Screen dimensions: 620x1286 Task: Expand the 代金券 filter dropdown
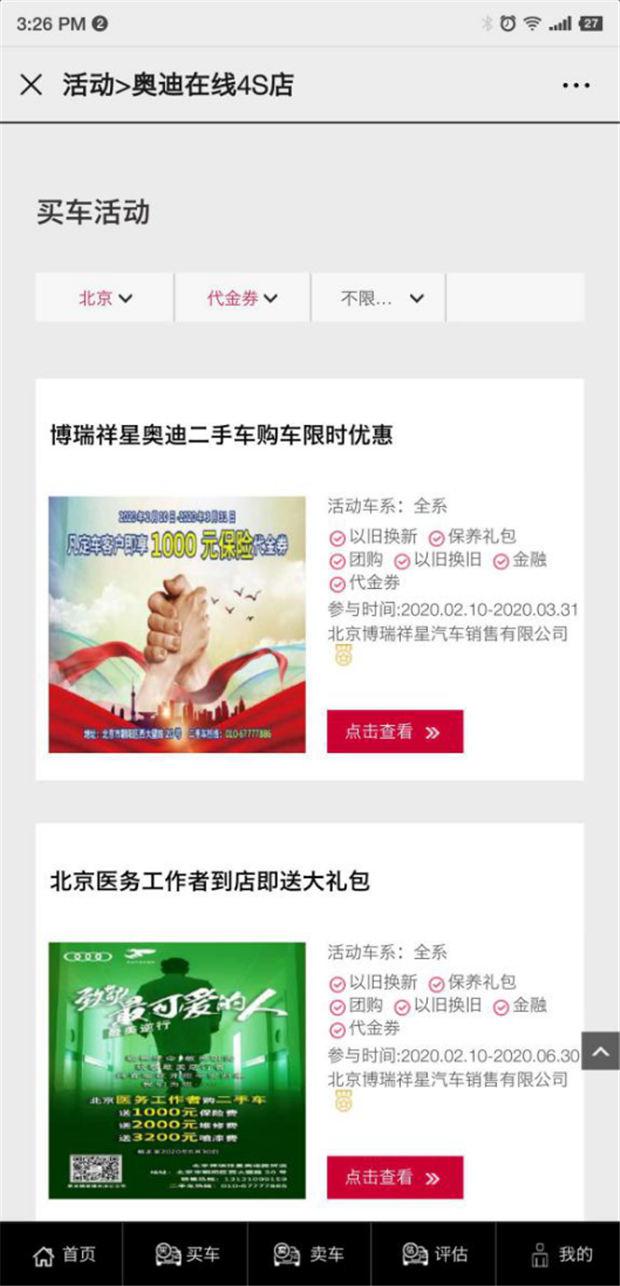point(242,298)
